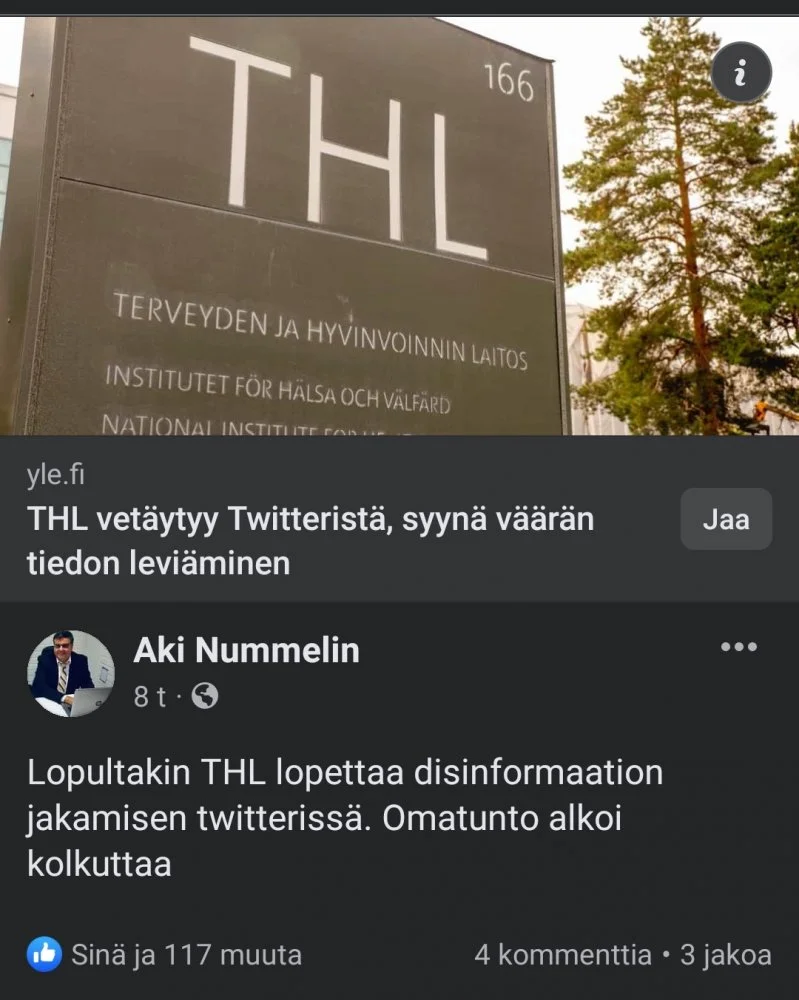
Task: Open the three-dot post options menu
Action: click(x=739, y=647)
